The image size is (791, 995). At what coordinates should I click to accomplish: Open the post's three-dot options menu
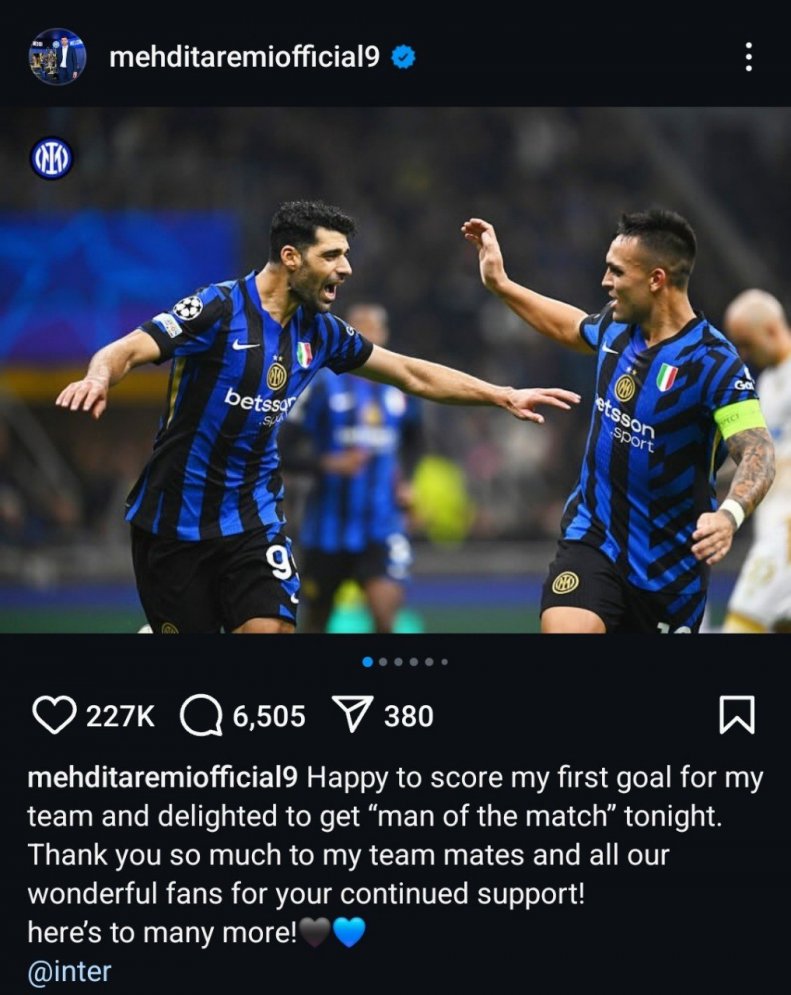click(x=748, y=57)
